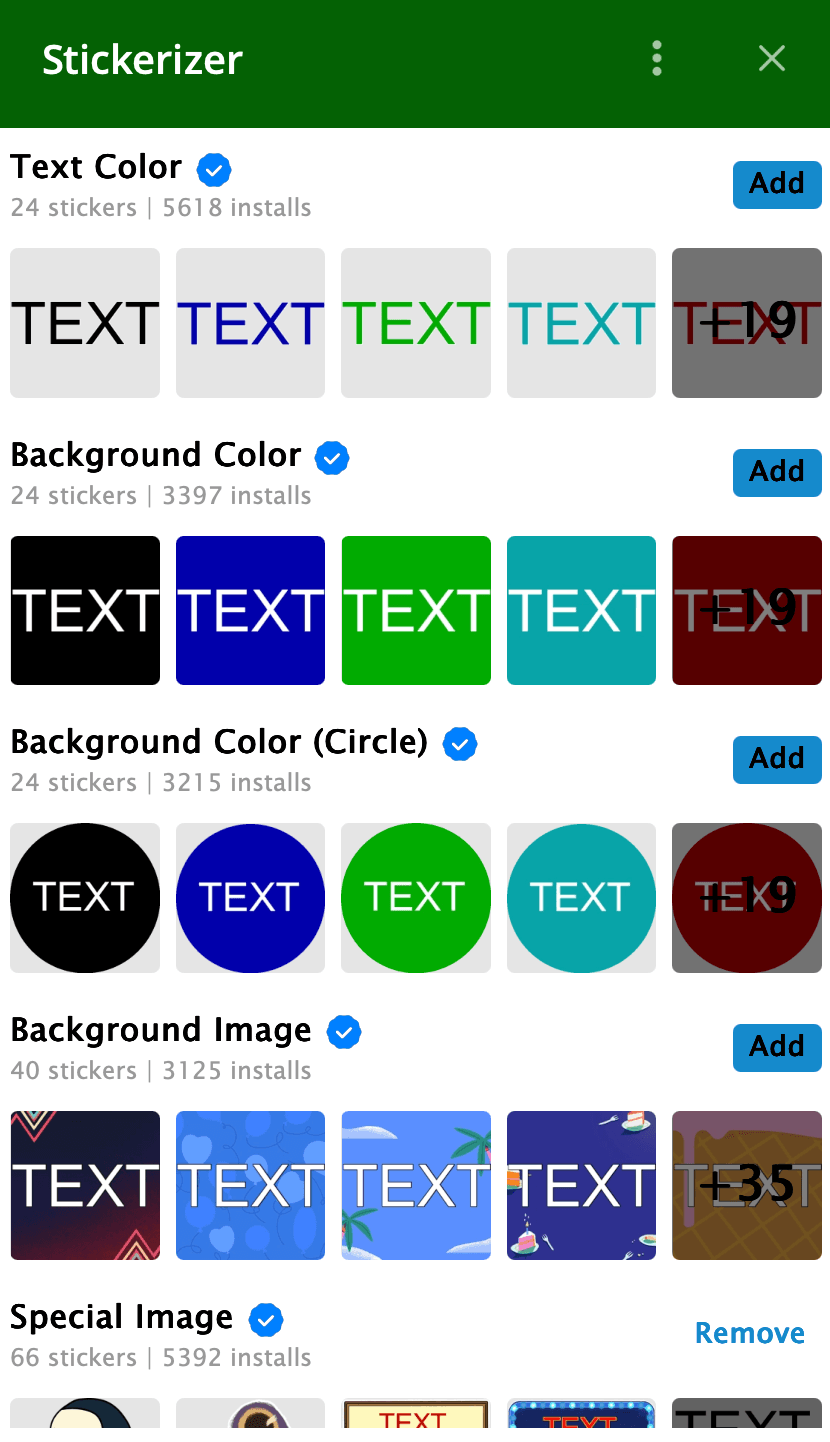830x1442 pixels.
Task: Choose the palm tree Background Image sticker
Action: [416, 1185]
